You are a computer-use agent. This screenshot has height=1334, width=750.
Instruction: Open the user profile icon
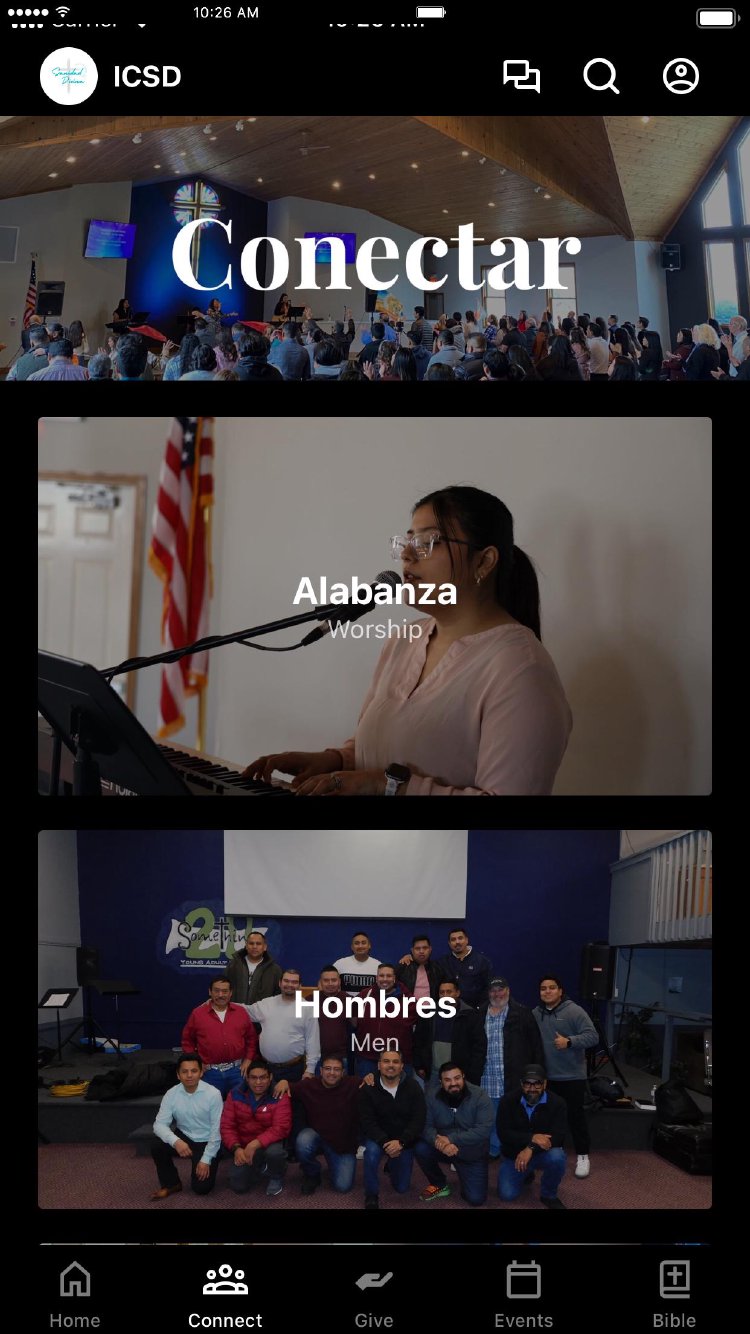click(681, 77)
